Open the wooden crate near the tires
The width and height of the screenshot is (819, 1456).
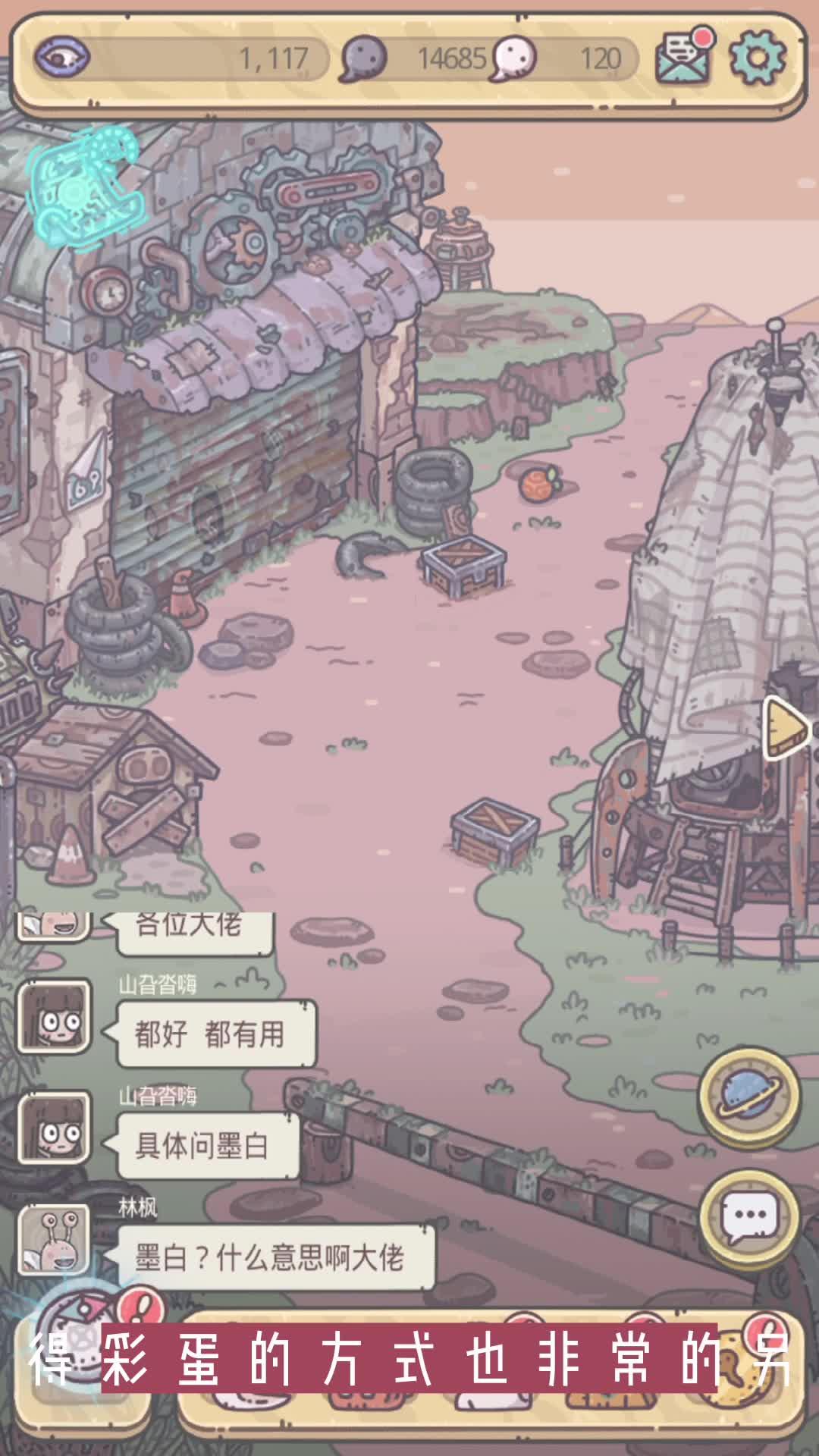[x=463, y=565]
